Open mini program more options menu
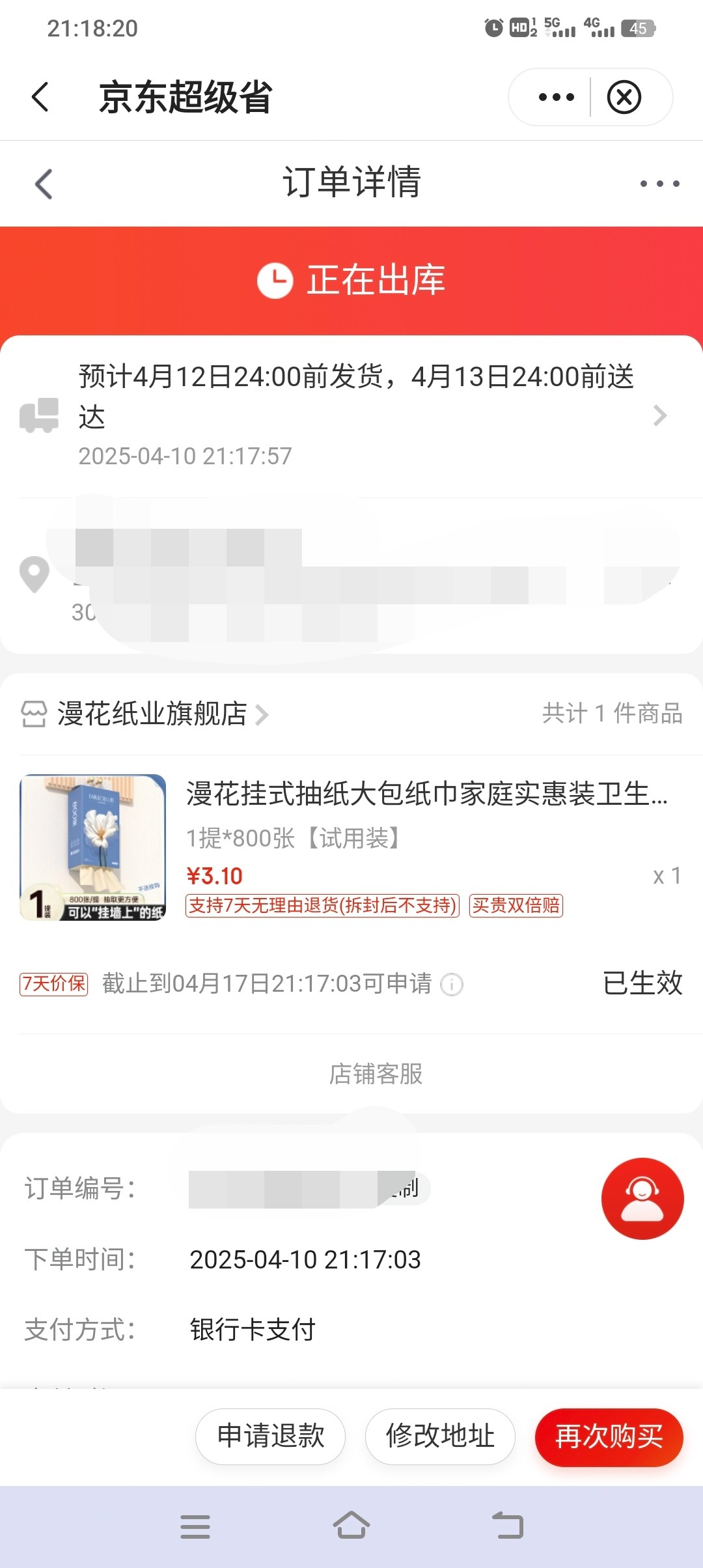 (556, 98)
